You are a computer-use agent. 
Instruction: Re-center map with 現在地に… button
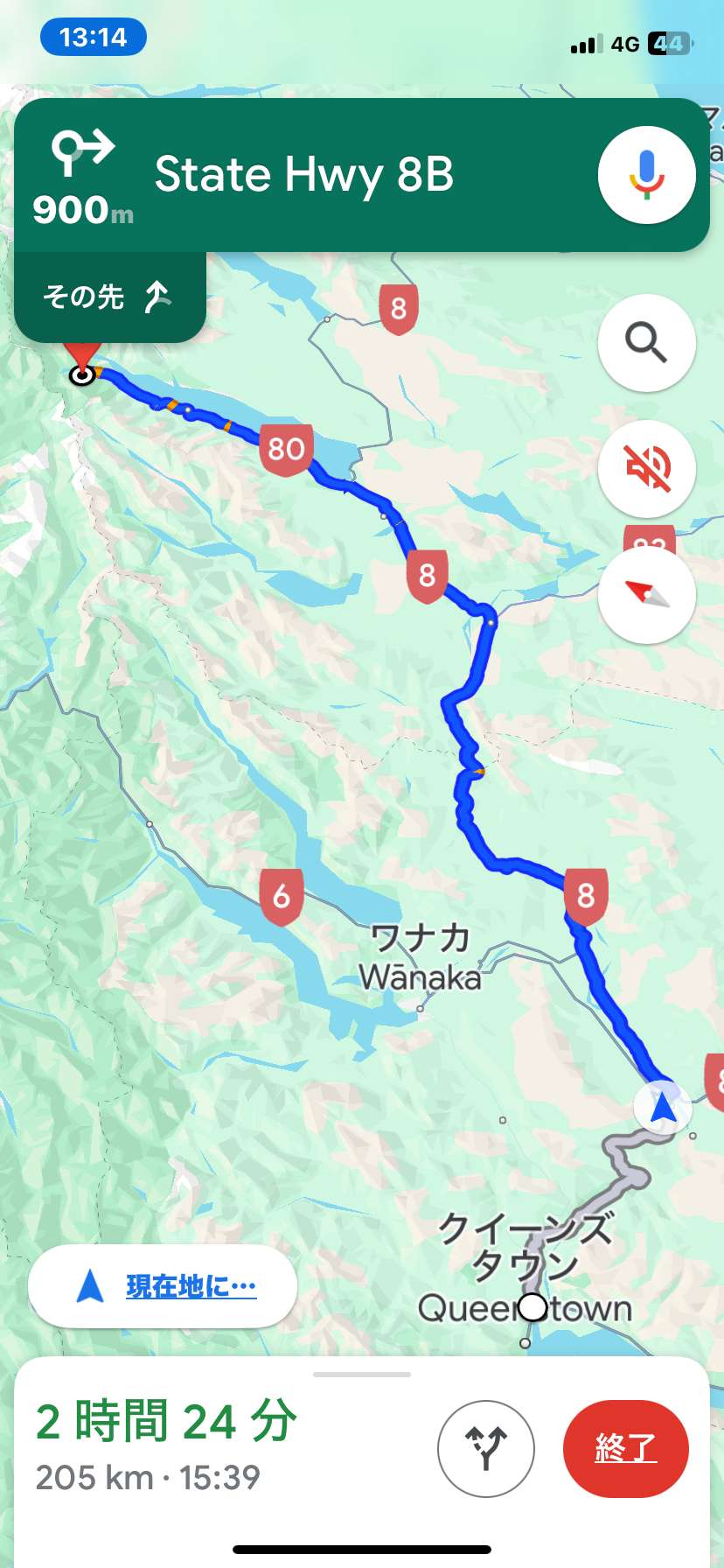(163, 1286)
